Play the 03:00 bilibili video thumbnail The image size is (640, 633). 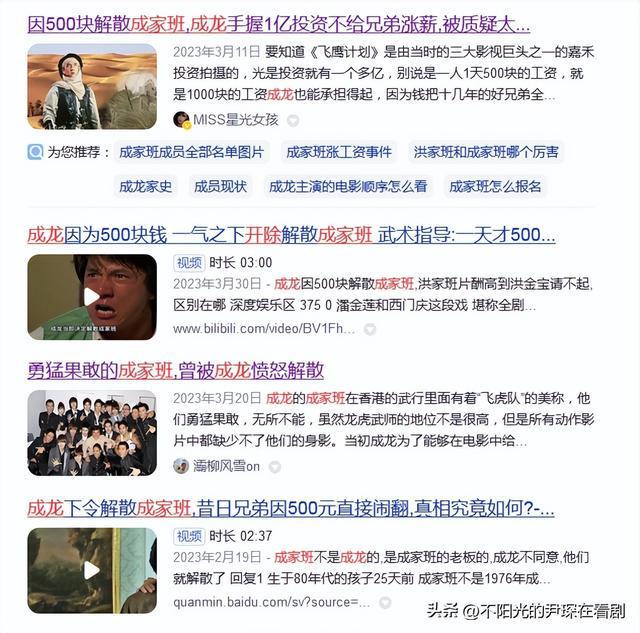click(91, 297)
